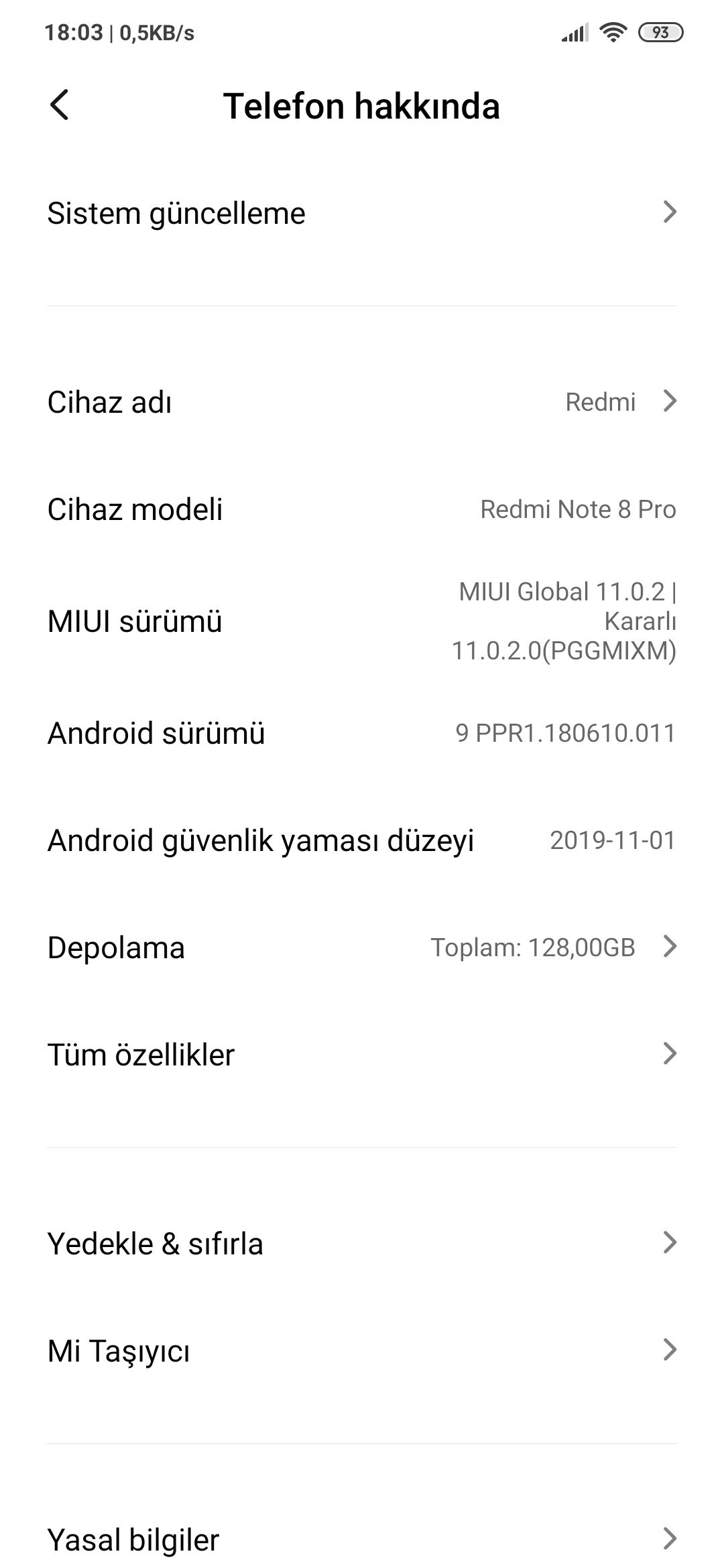
Task: Open Yedekle & sıfırla
Action: [x=362, y=1244]
